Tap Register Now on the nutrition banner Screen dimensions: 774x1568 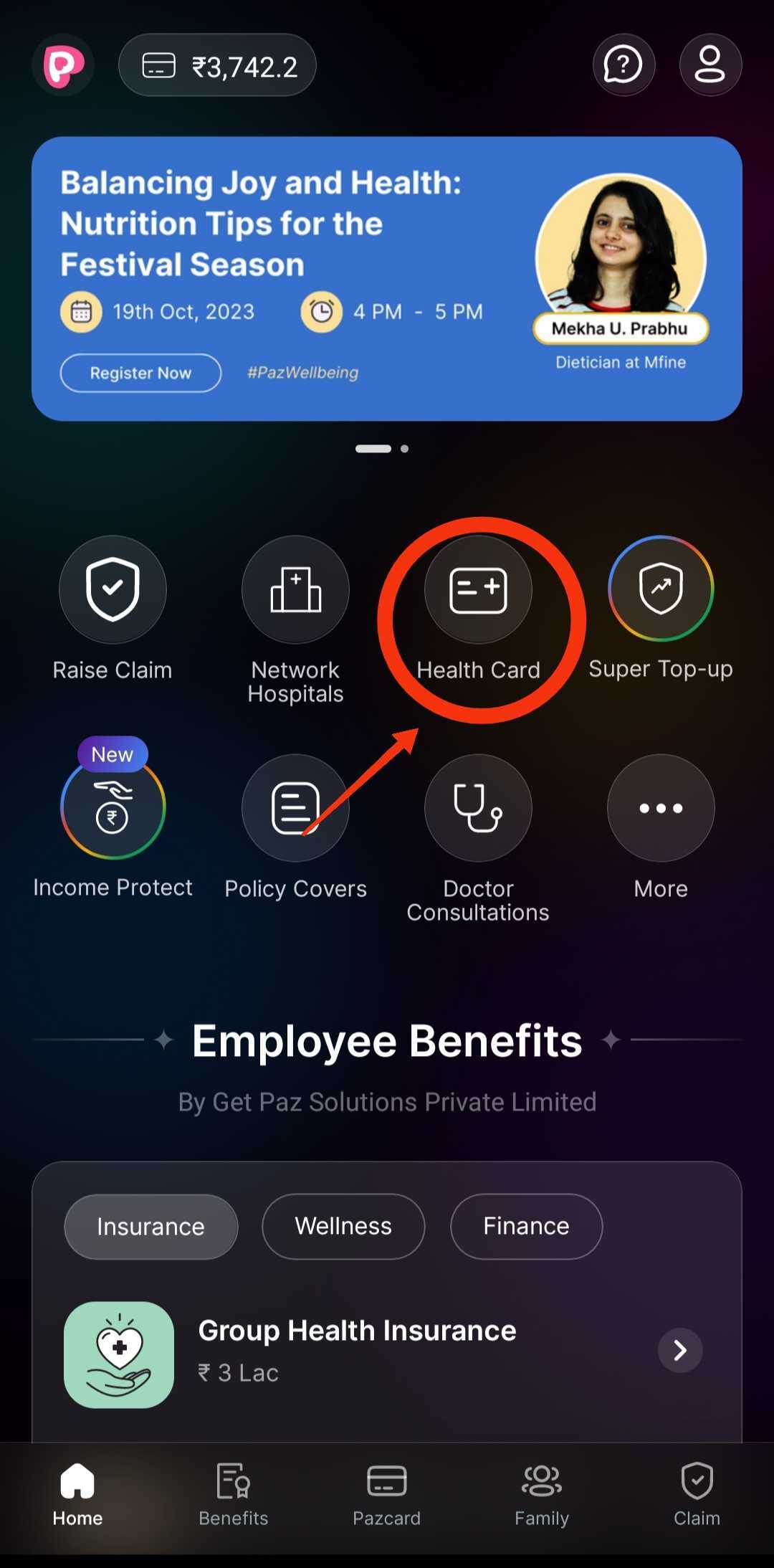tap(140, 373)
